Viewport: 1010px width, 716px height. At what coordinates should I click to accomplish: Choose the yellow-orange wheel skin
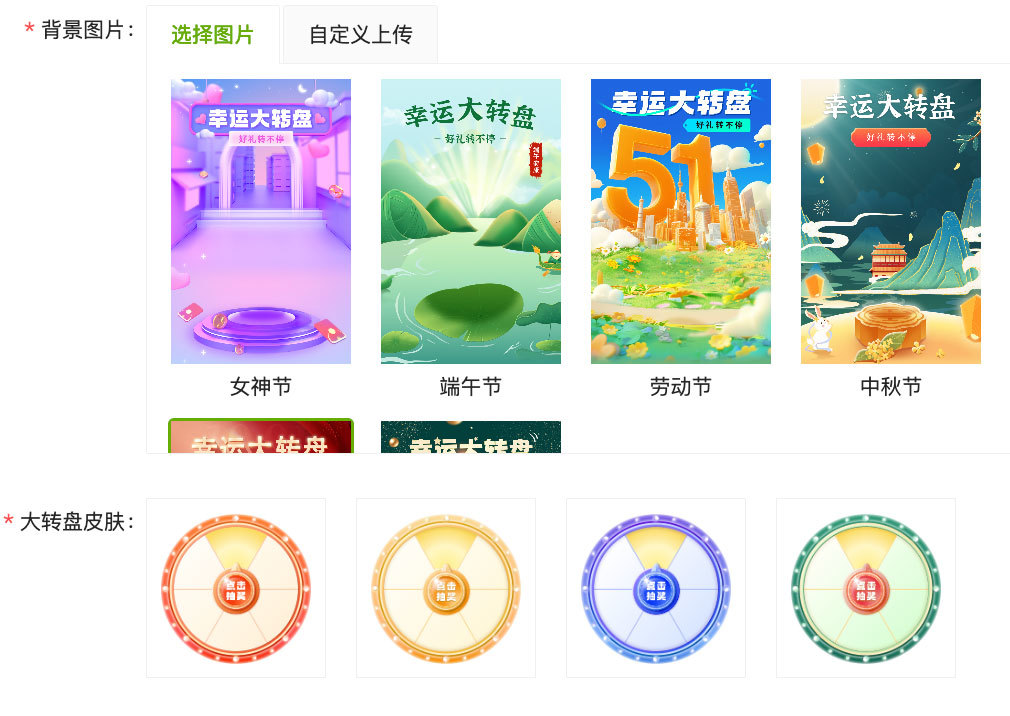click(x=446, y=588)
